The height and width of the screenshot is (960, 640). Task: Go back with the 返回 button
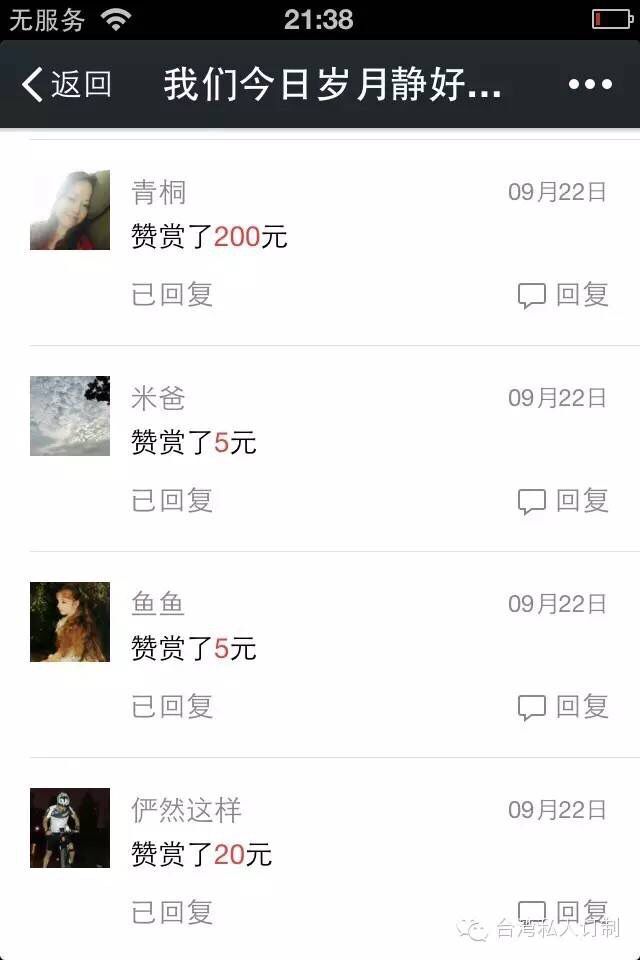click(66, 85)
